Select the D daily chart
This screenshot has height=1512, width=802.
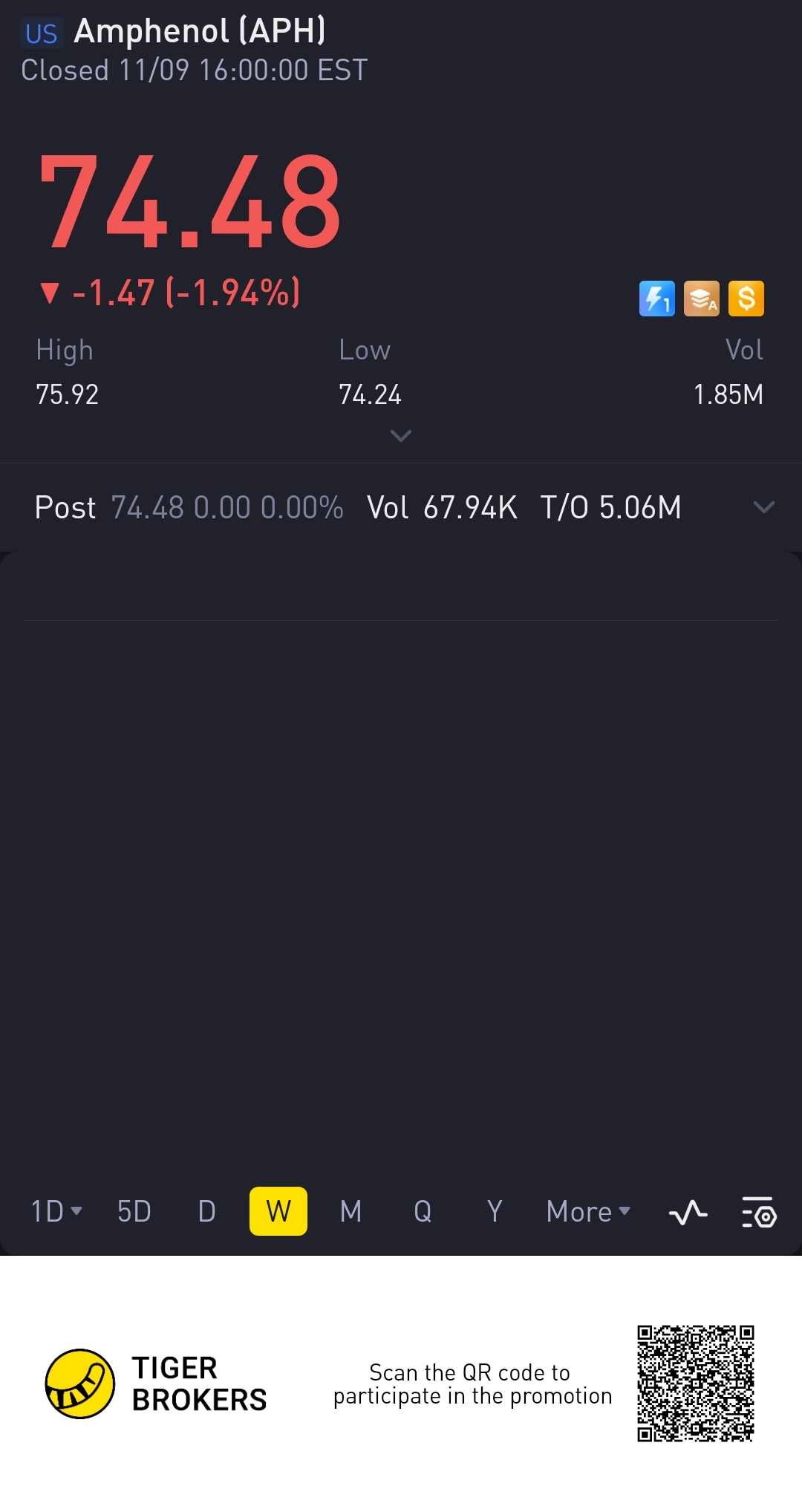click(206, 1211)
